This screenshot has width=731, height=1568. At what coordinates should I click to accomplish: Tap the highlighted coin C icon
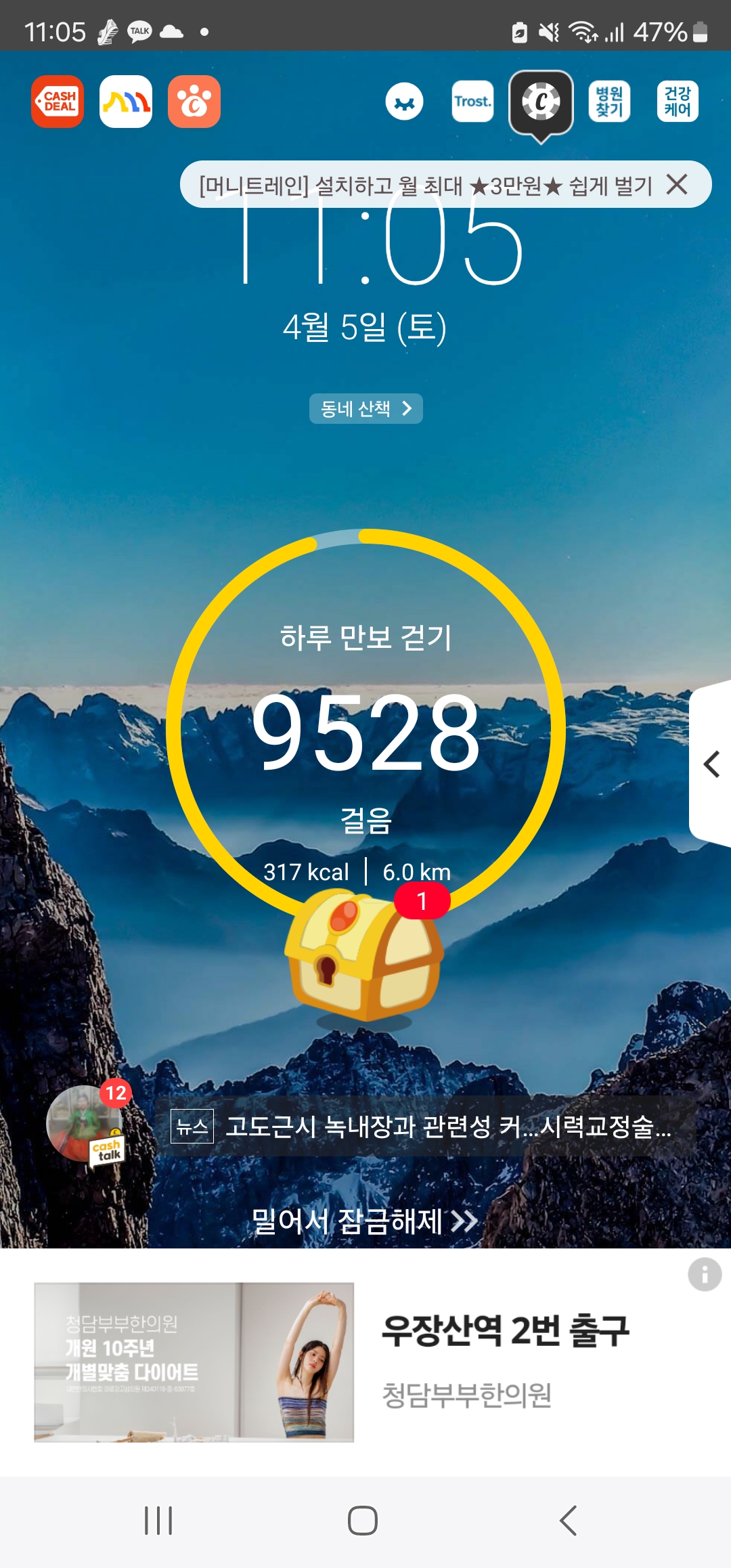pos(541,102)
